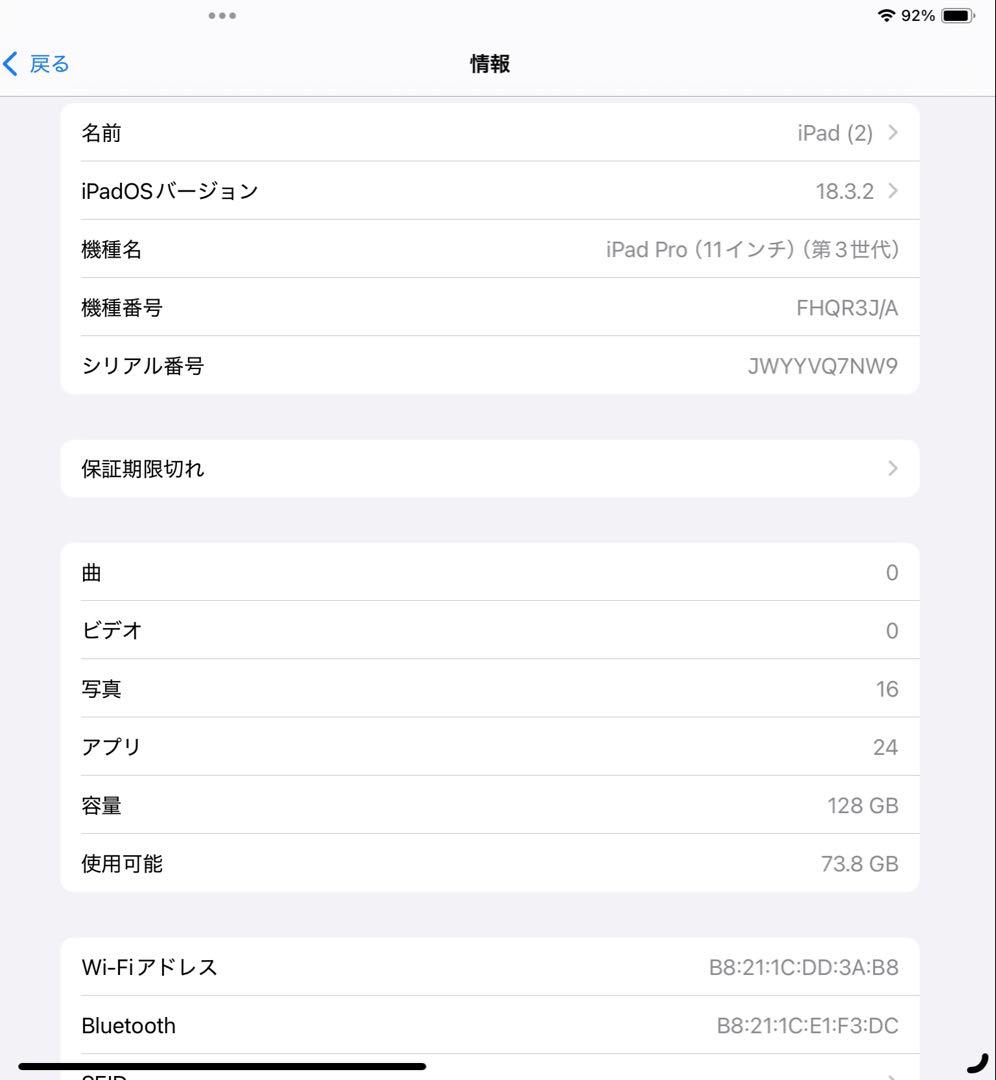Viewport: 996px width, 1080px height.
Task: Expand the iPadOSバージョン 18.3.2 details
Action: tap(490, 190)
